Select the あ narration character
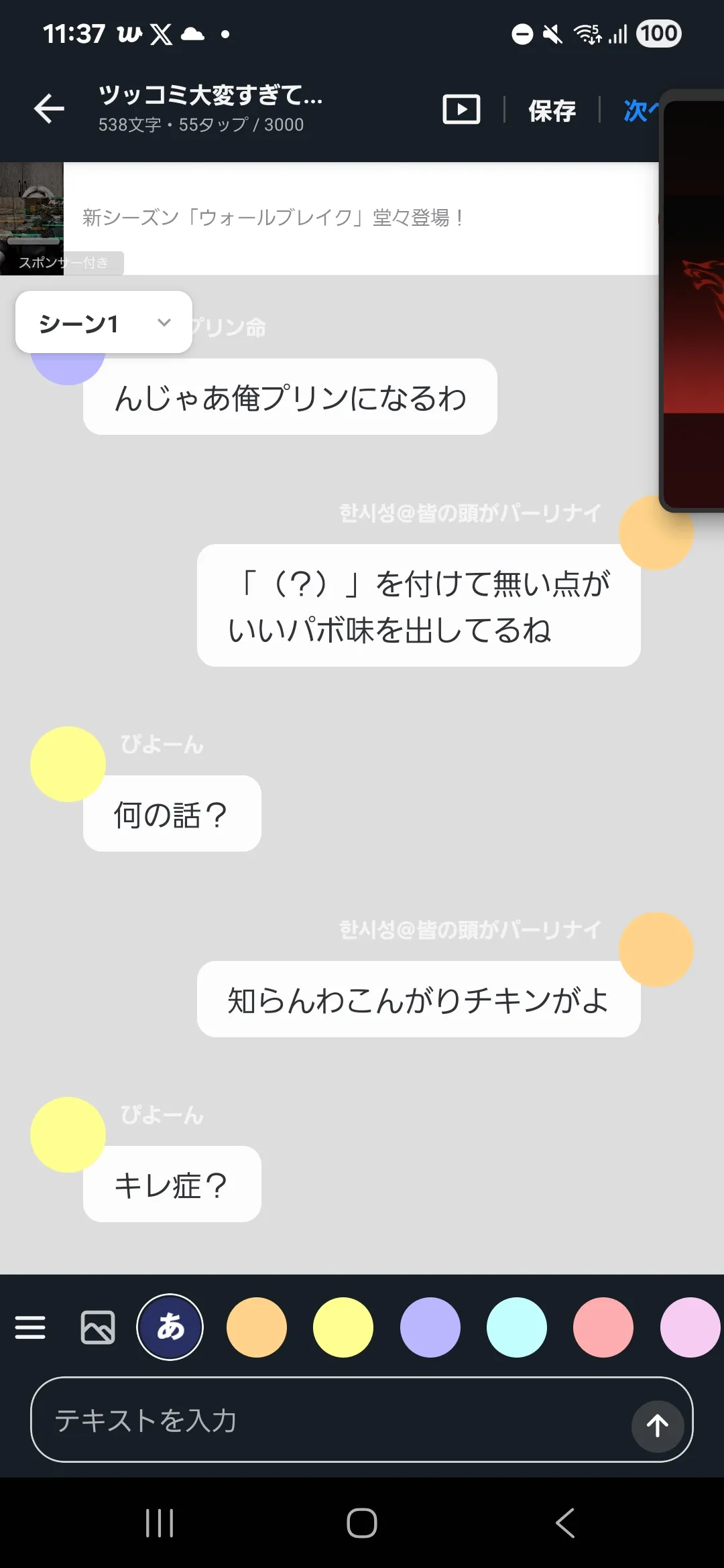Image resolution: width=724 pixels, height=1568 pixels. click(x=170, y=1327)
